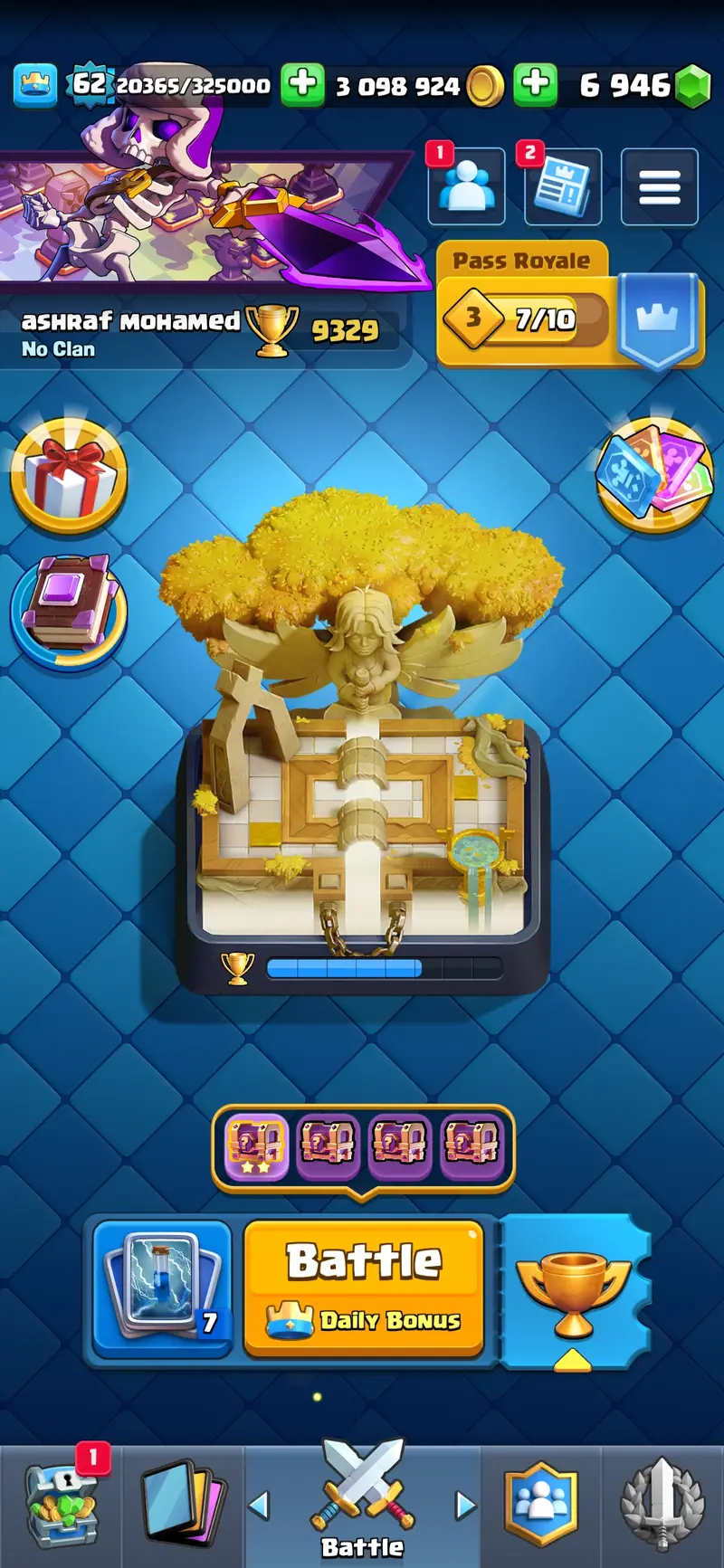This screenshot has height=1568, width=724.
Task: Add more gems with plus button
Action: pos(536,86)
